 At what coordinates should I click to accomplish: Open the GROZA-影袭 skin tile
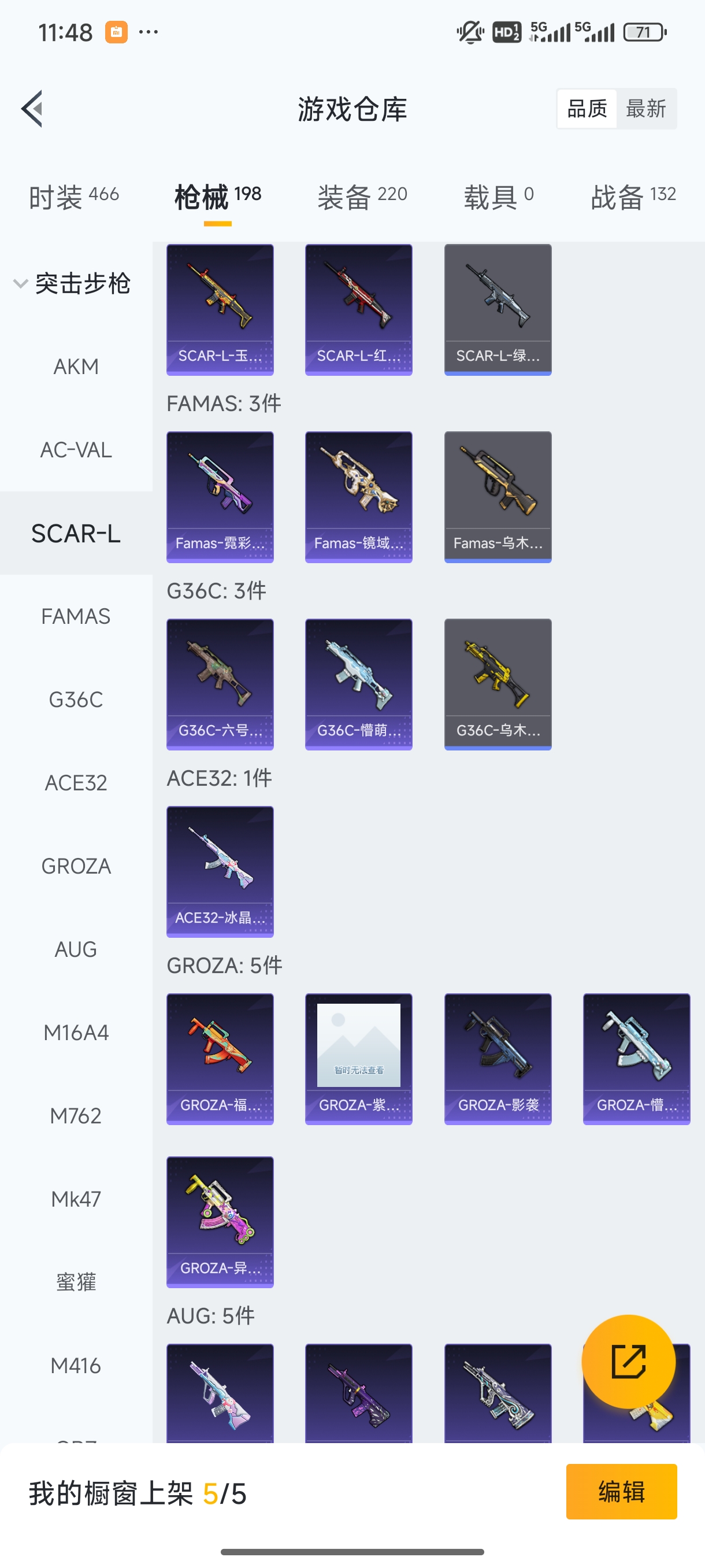click(x=498, y=1059)
